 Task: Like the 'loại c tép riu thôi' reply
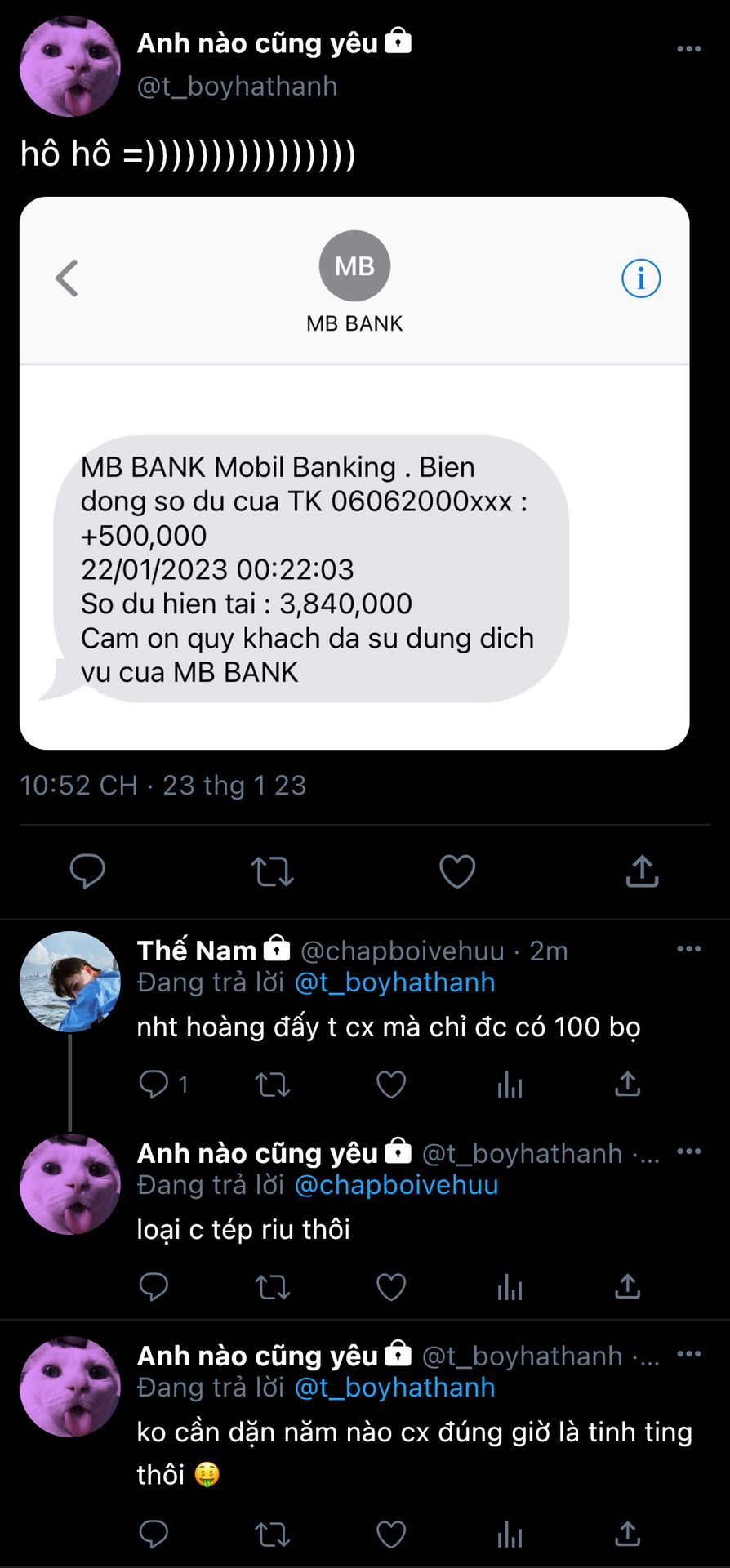[x=390, y=1287]
